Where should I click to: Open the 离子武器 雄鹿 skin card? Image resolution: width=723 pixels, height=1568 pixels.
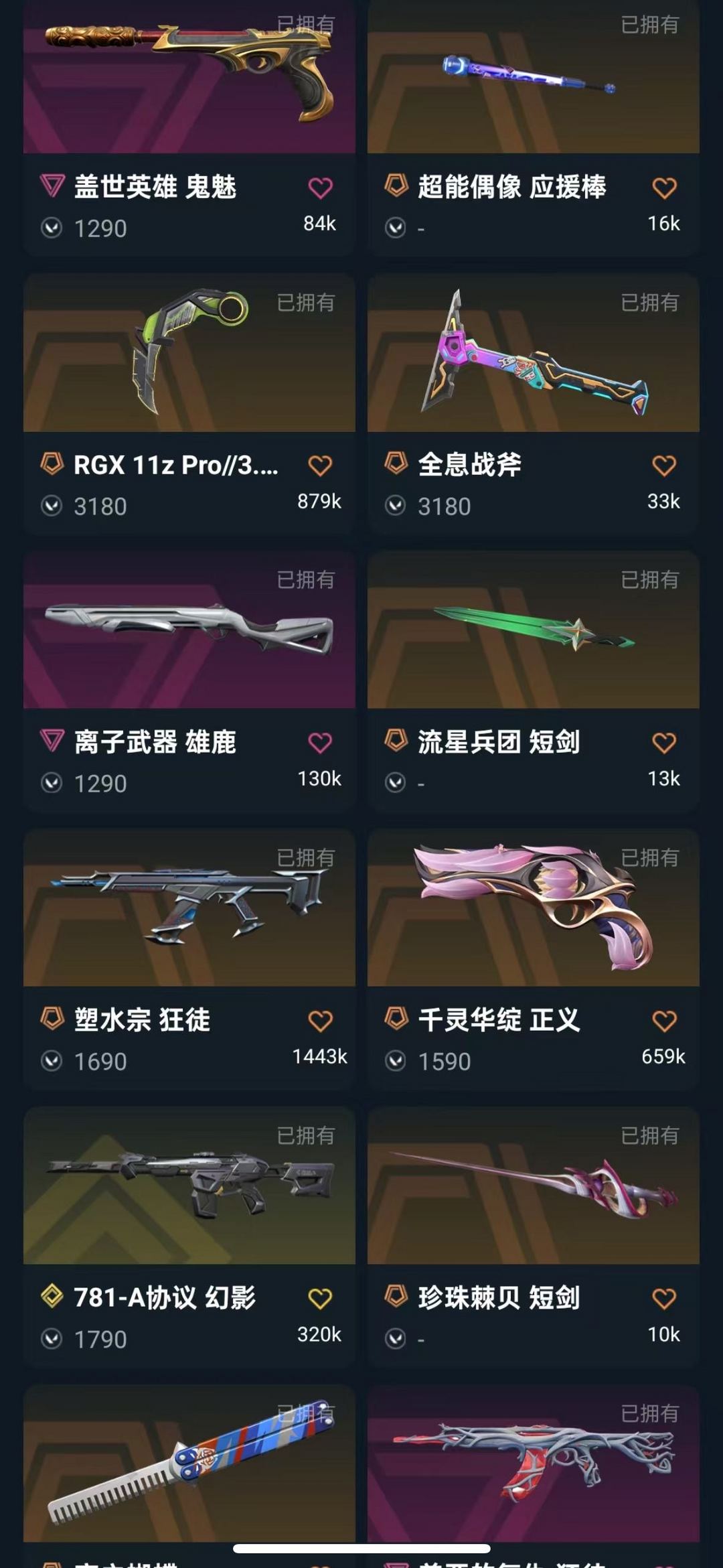point(189,682)
